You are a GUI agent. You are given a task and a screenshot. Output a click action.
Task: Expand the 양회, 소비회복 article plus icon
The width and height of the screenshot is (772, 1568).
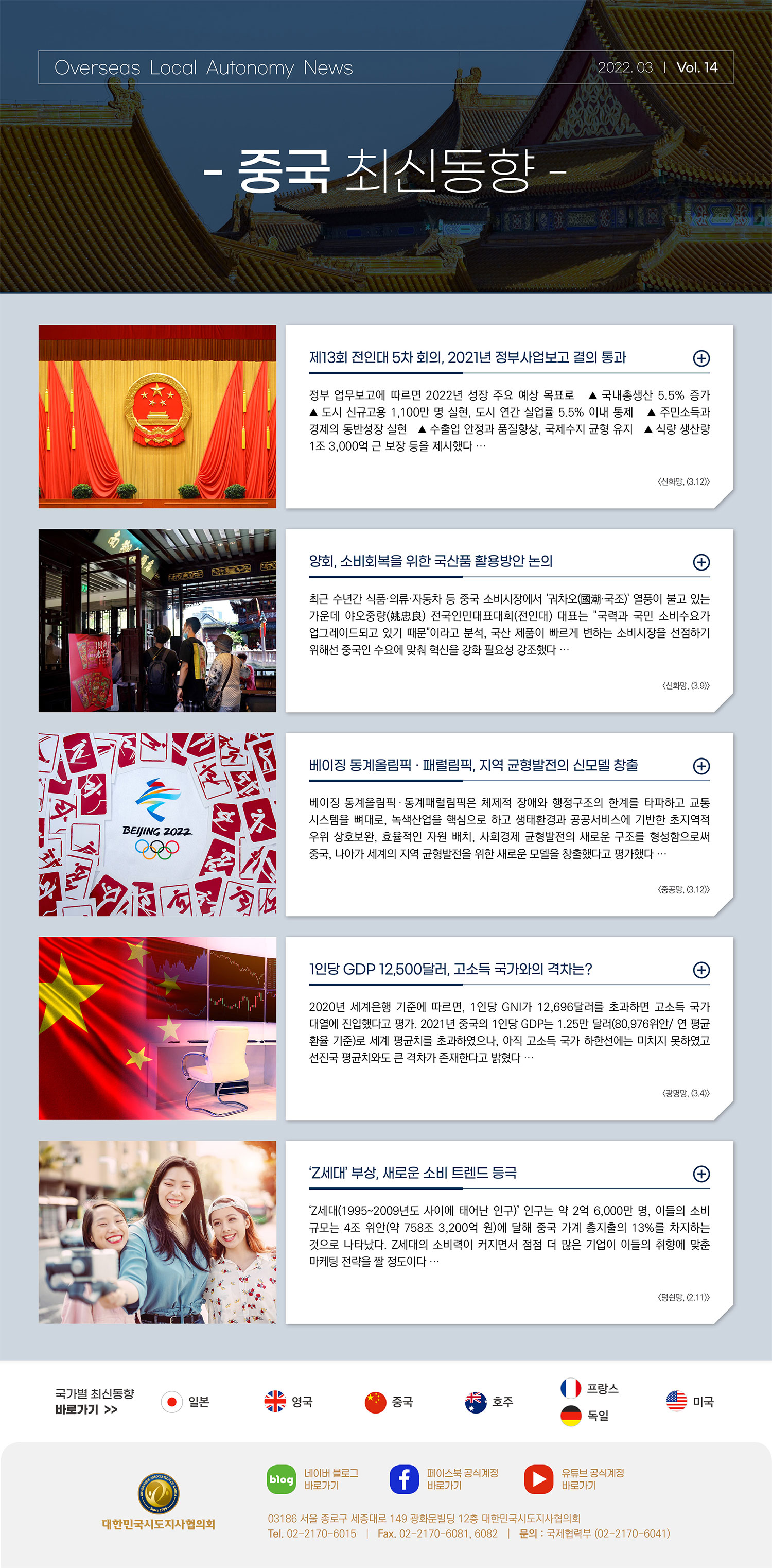[x=701, y=562]
